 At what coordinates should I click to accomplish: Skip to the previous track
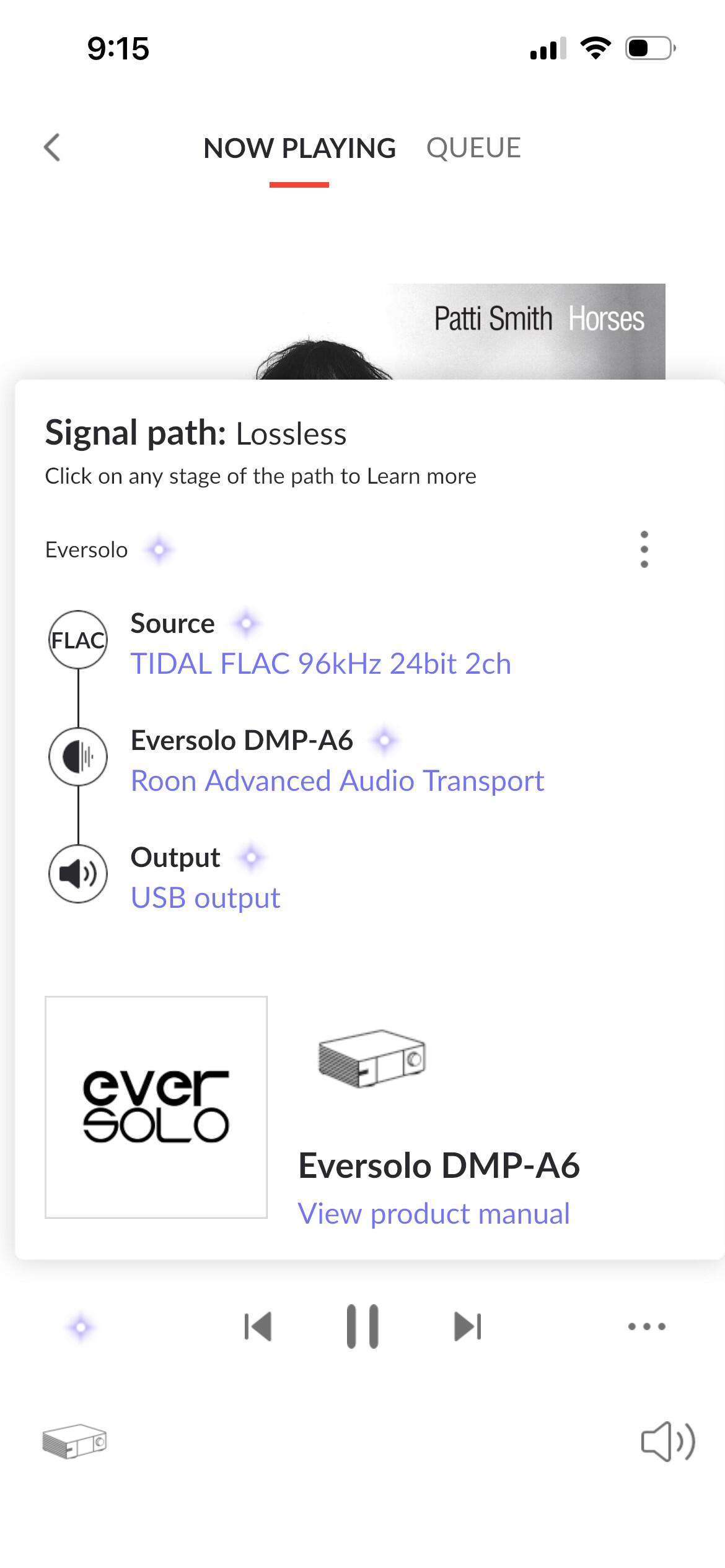(x=258, y=1326)
